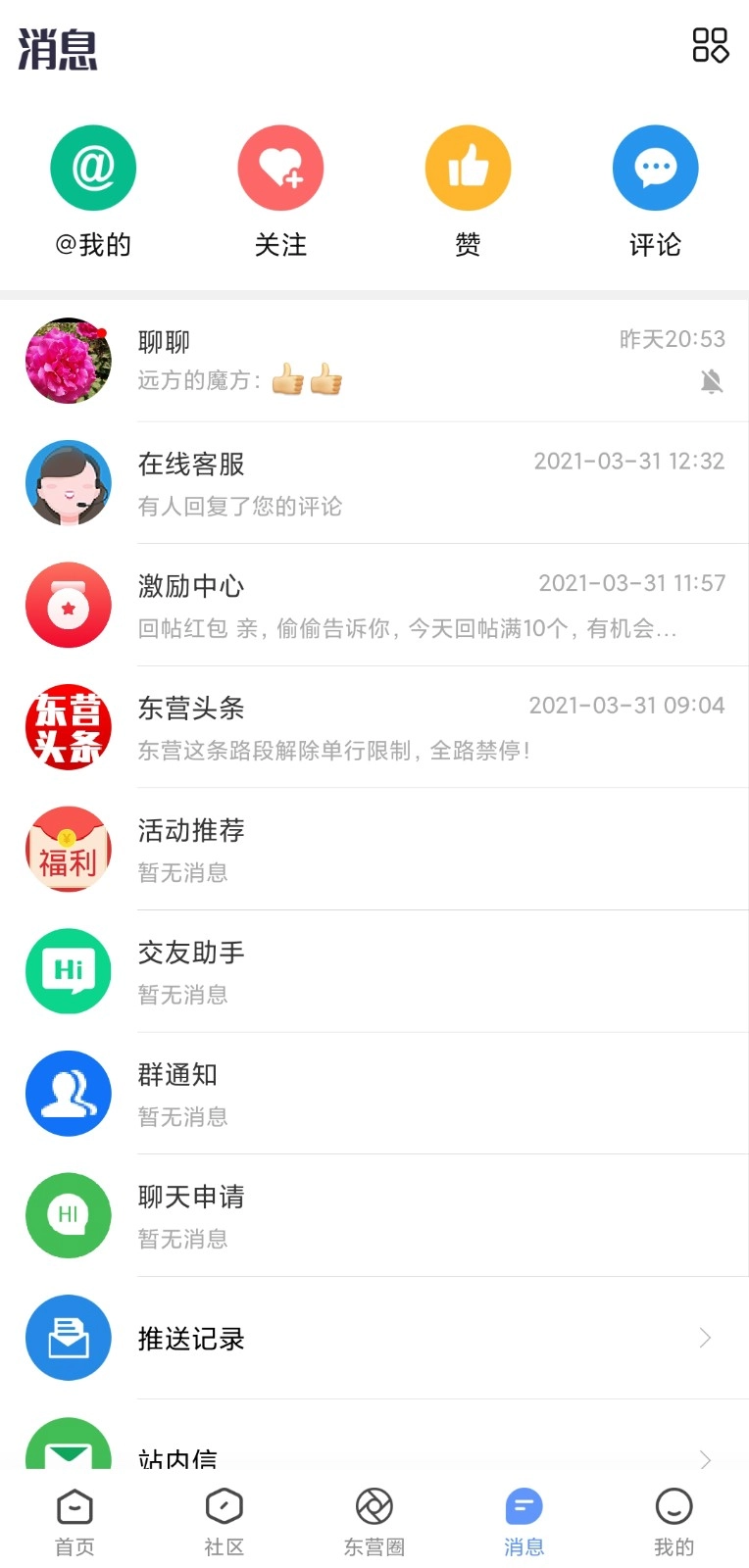Click the 激励中心 red gift avatar
The image size is (749, 1568).
[69, 605]
